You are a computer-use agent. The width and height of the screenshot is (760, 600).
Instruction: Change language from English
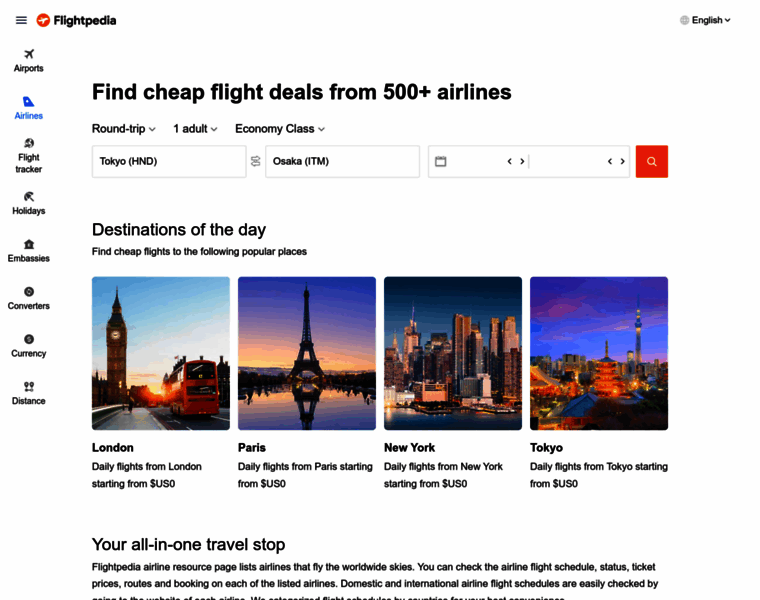tap(705, 20)
